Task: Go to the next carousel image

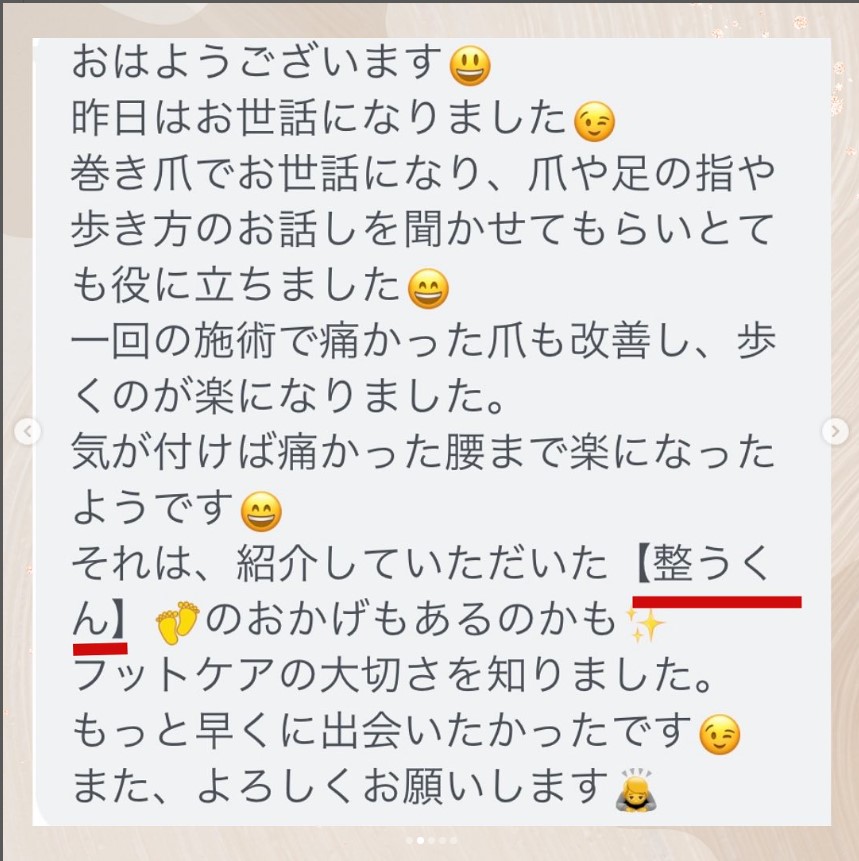Action: pyautogui.click(x=834, y=431)
